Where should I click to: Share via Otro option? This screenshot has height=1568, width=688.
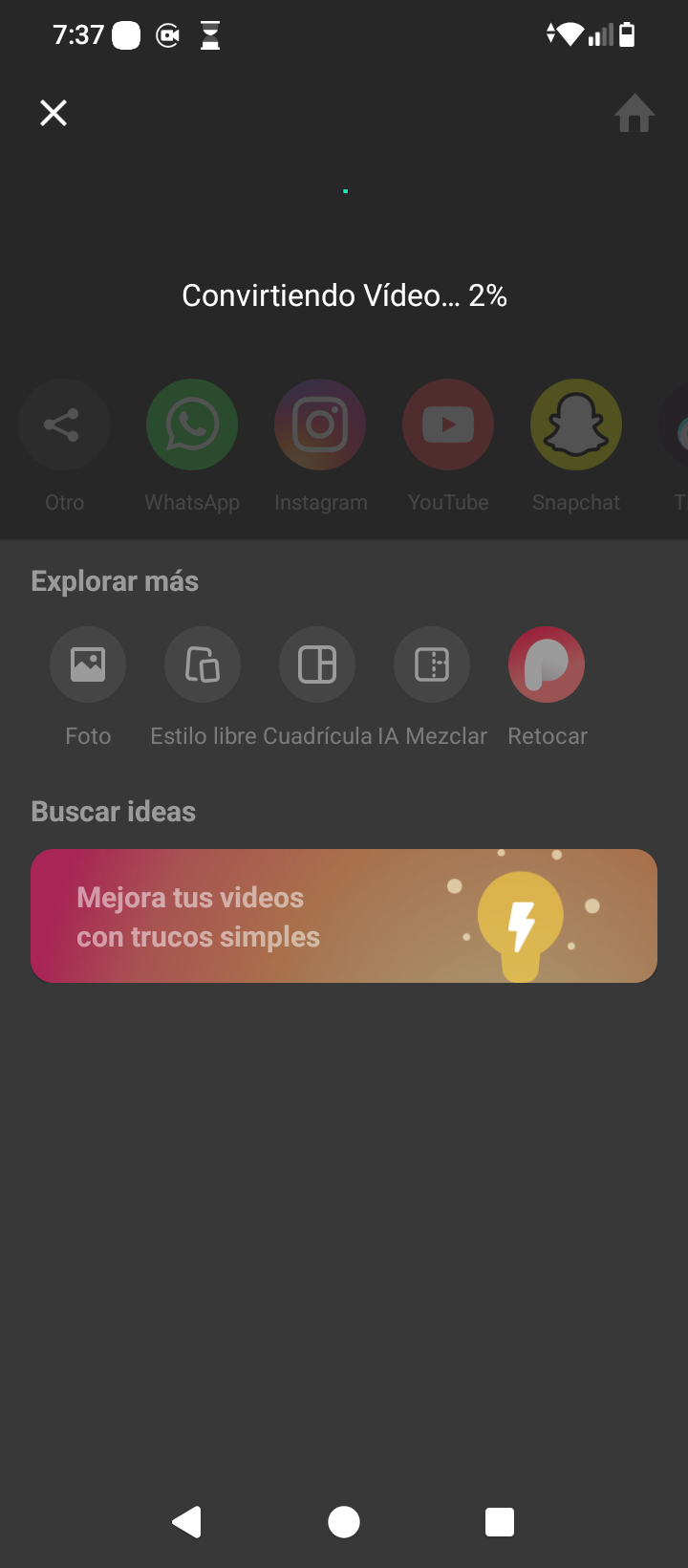coord(64,425)
